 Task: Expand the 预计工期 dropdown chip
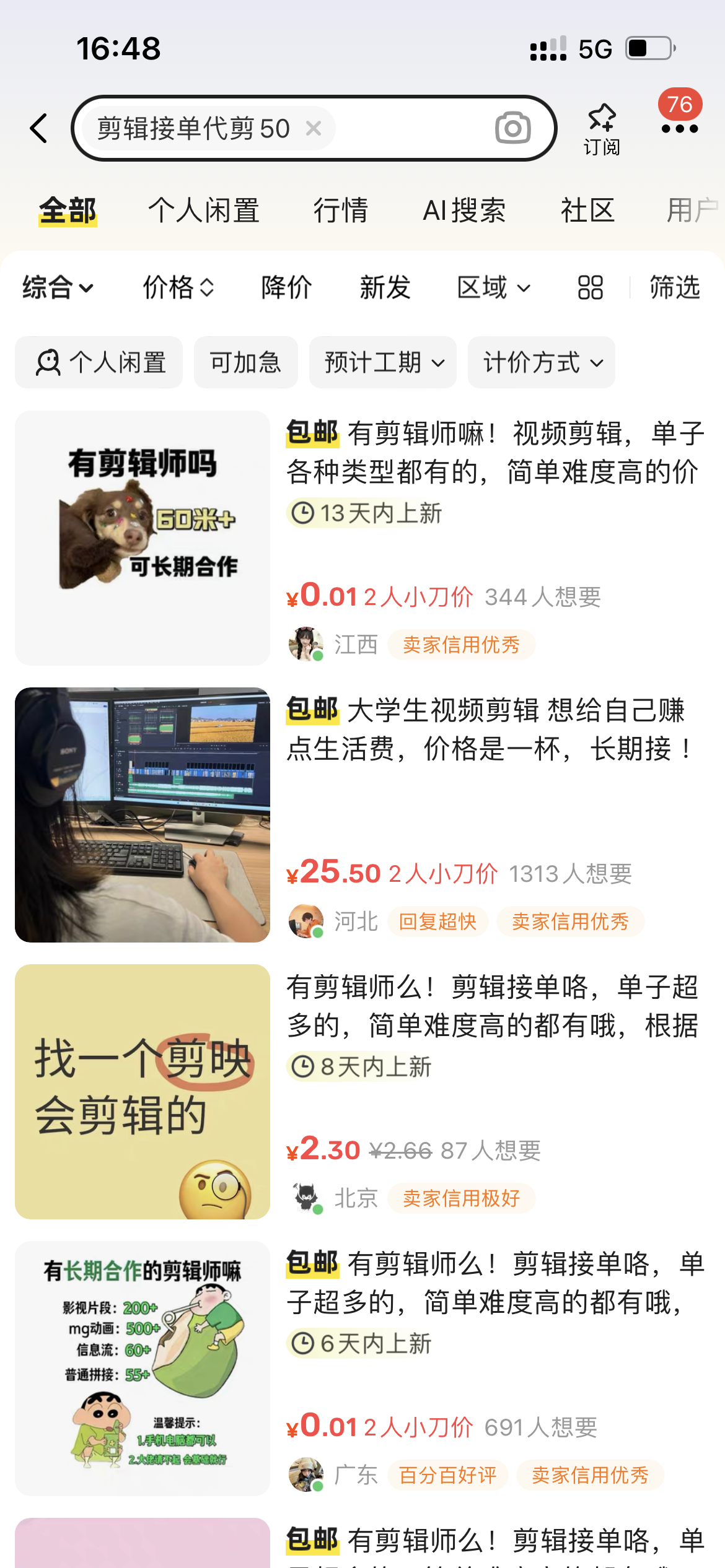pyautogui.click(x=383, y=362)
